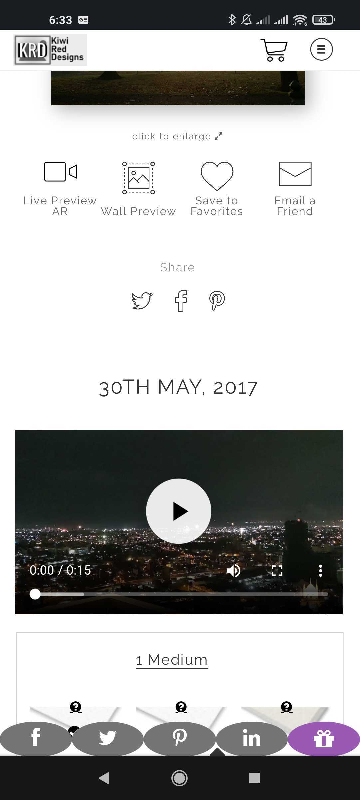
Task: Open the shopping cart
Action: [x=274, y=50]
